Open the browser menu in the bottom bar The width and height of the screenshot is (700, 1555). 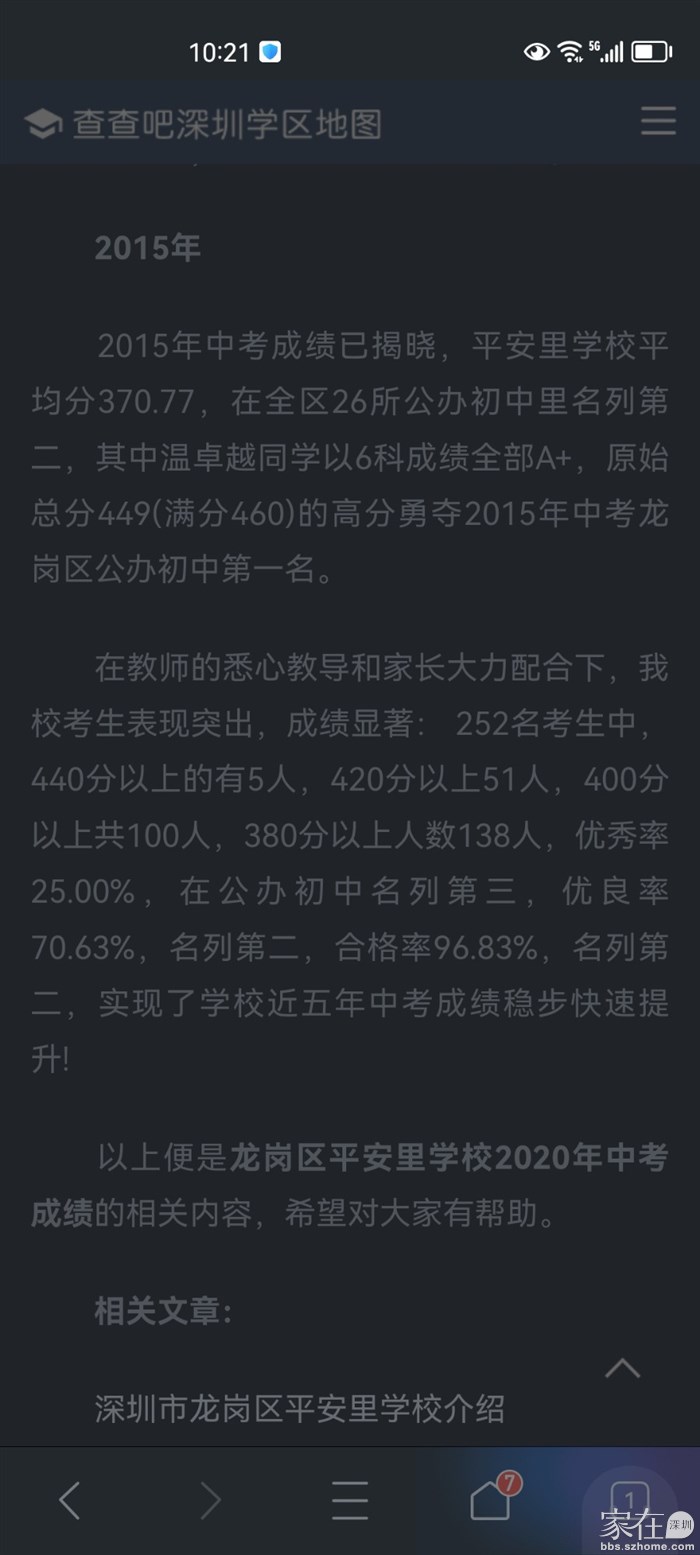[350, 1500]
